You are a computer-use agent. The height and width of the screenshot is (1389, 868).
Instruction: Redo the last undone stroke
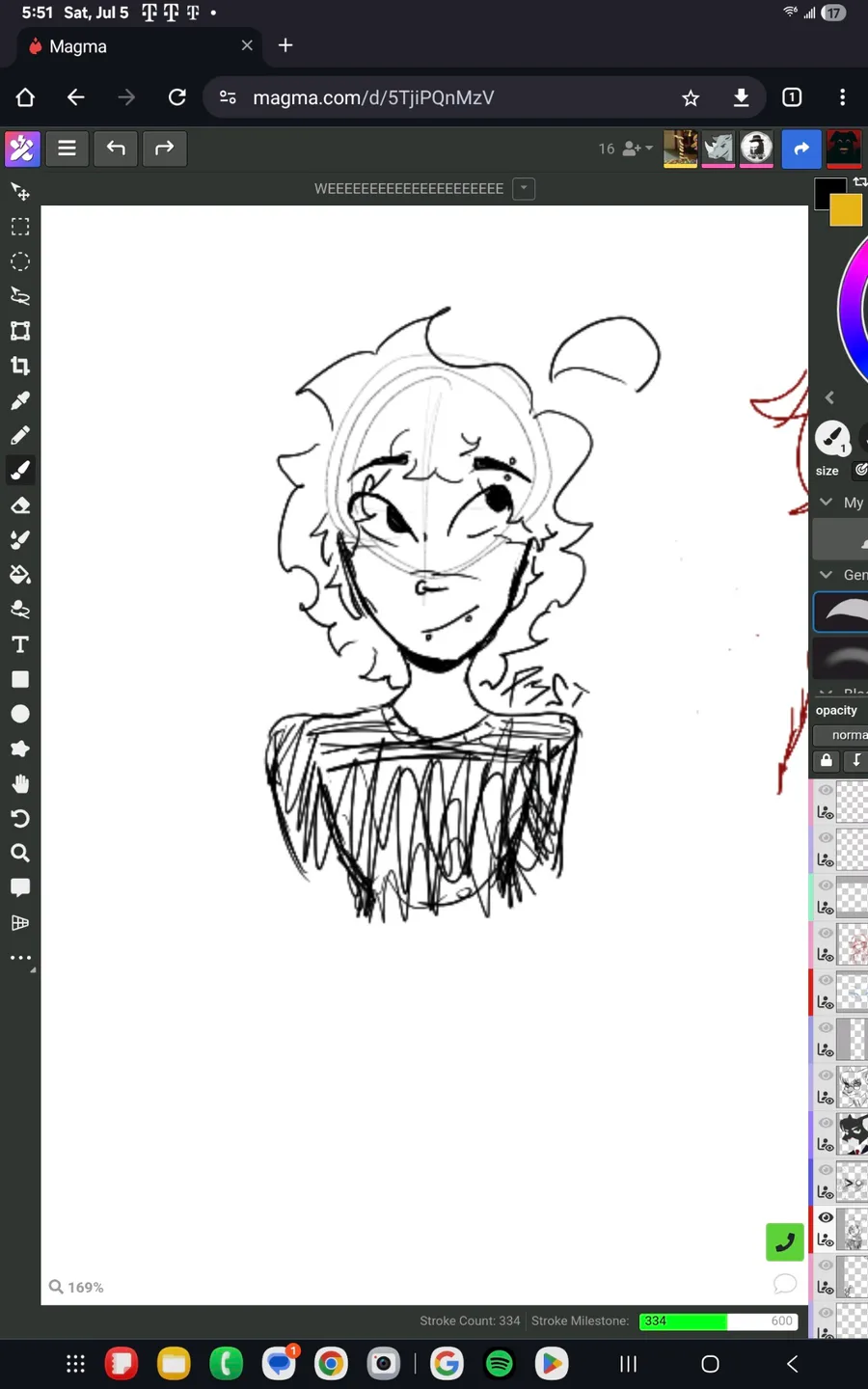point(164,149)
